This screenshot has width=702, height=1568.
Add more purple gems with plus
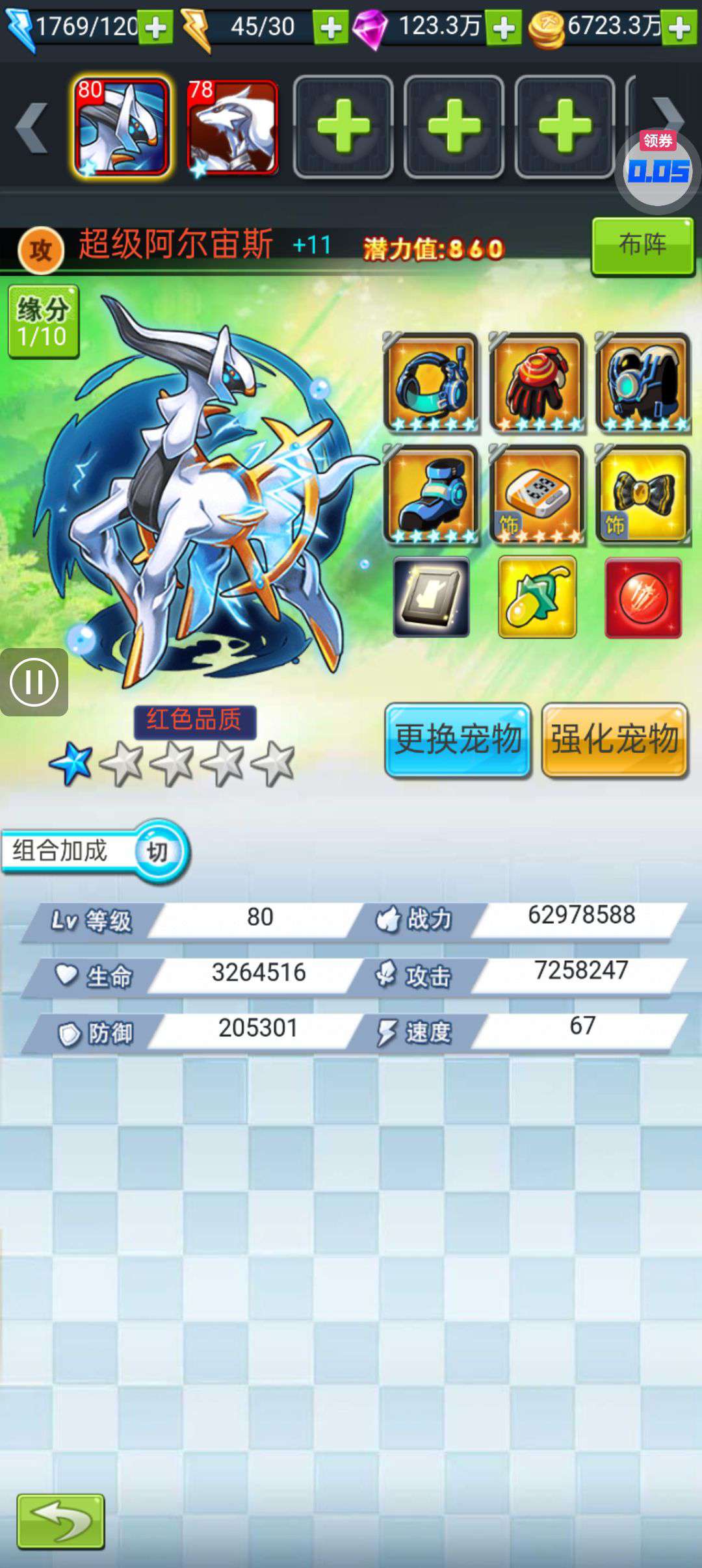[x=504, y=28]
